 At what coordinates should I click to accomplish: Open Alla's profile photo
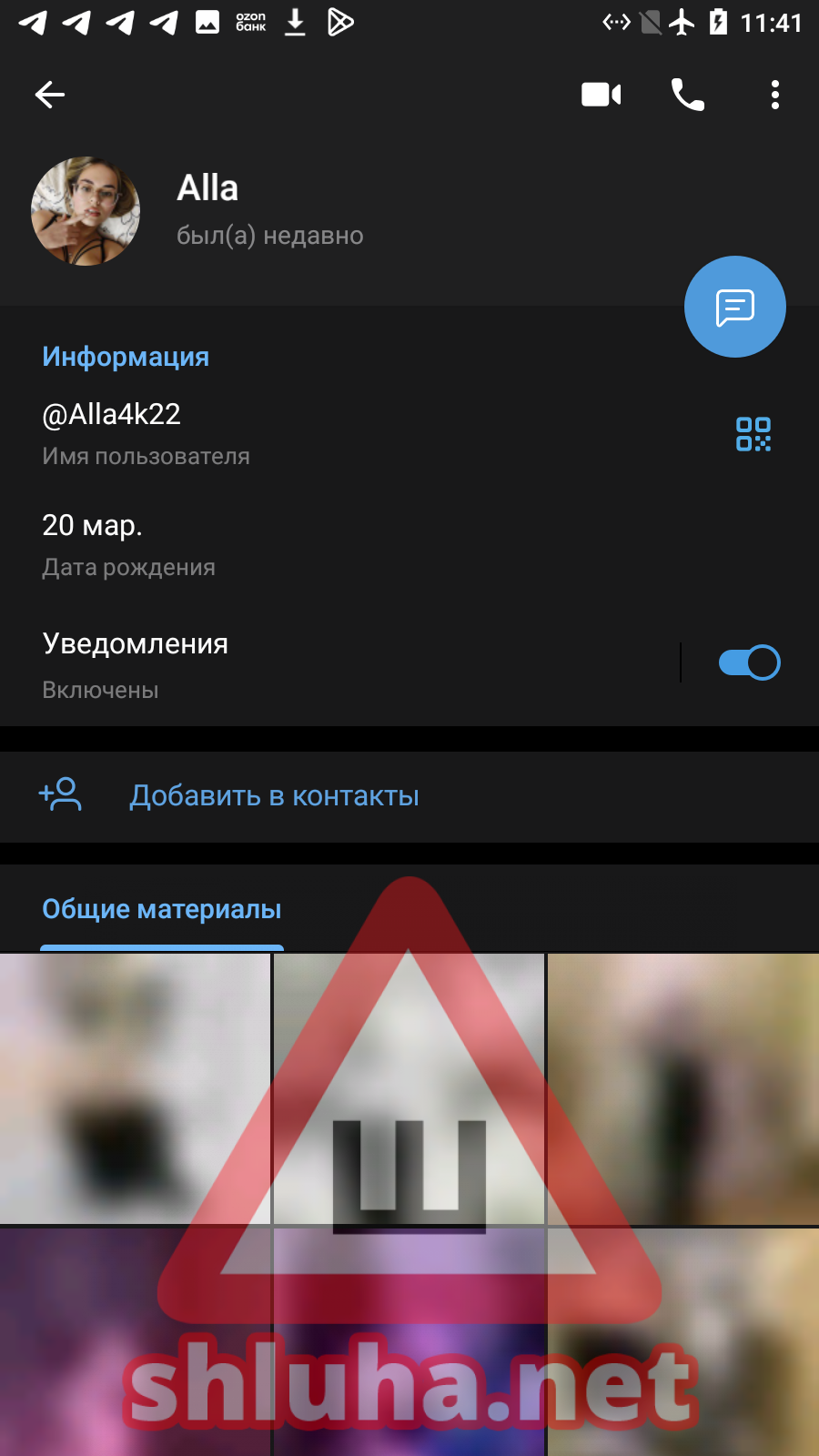(x=86, y=211)
